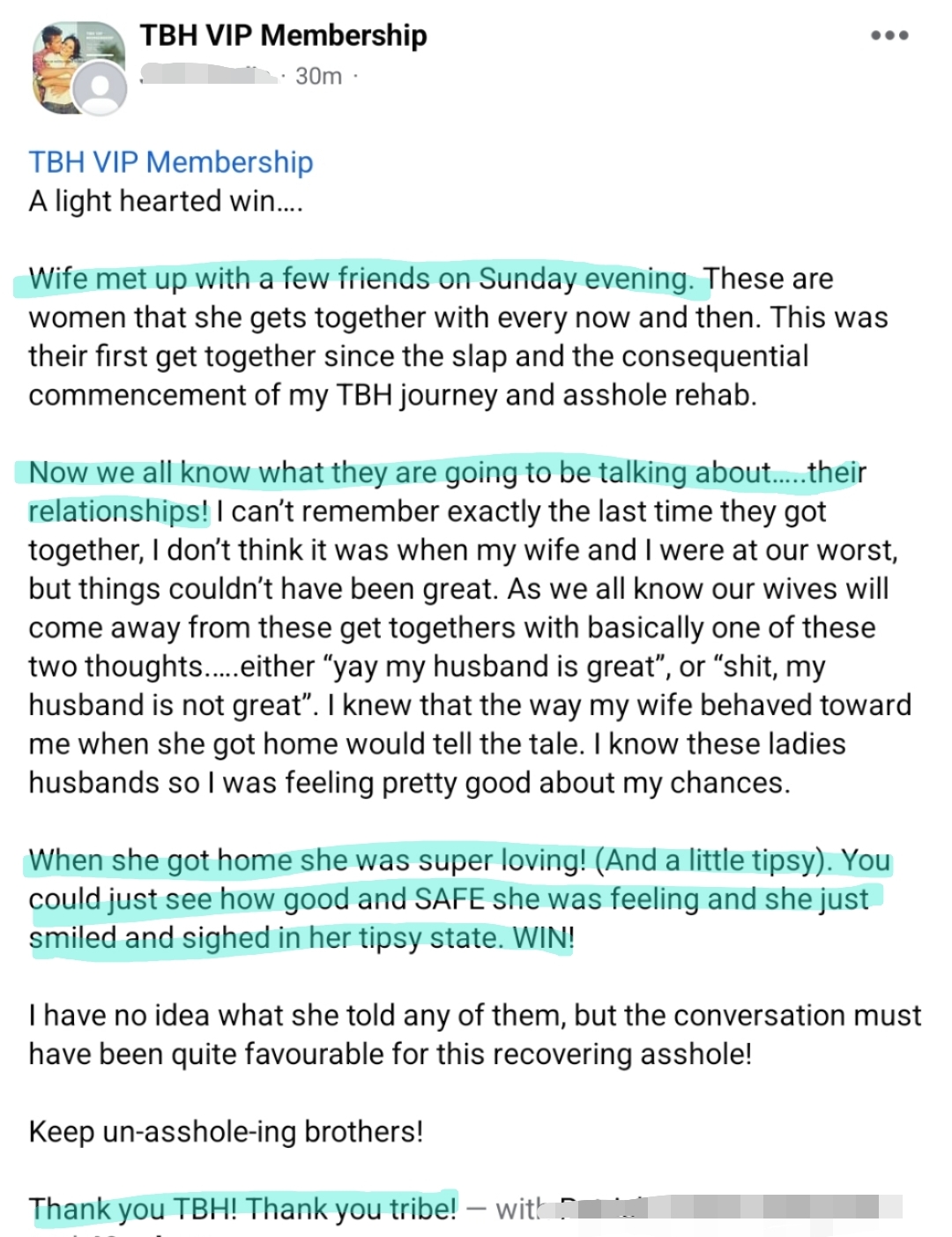This screenshot has height=1237, width=952.
Task: Open the blue TBH VIP Membership link
Action: pyautogui.click(x=171, y=162)
